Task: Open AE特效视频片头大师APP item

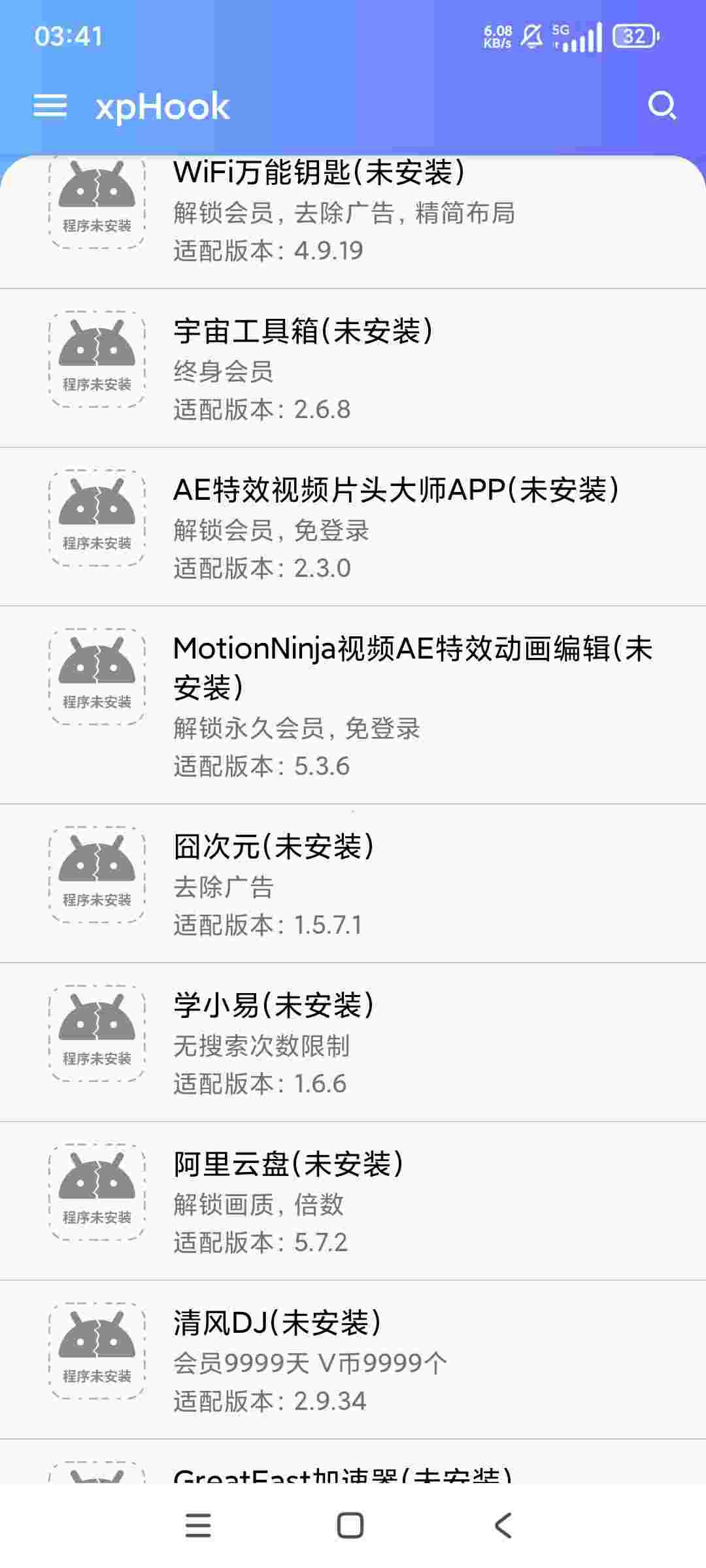Action: 353,528
